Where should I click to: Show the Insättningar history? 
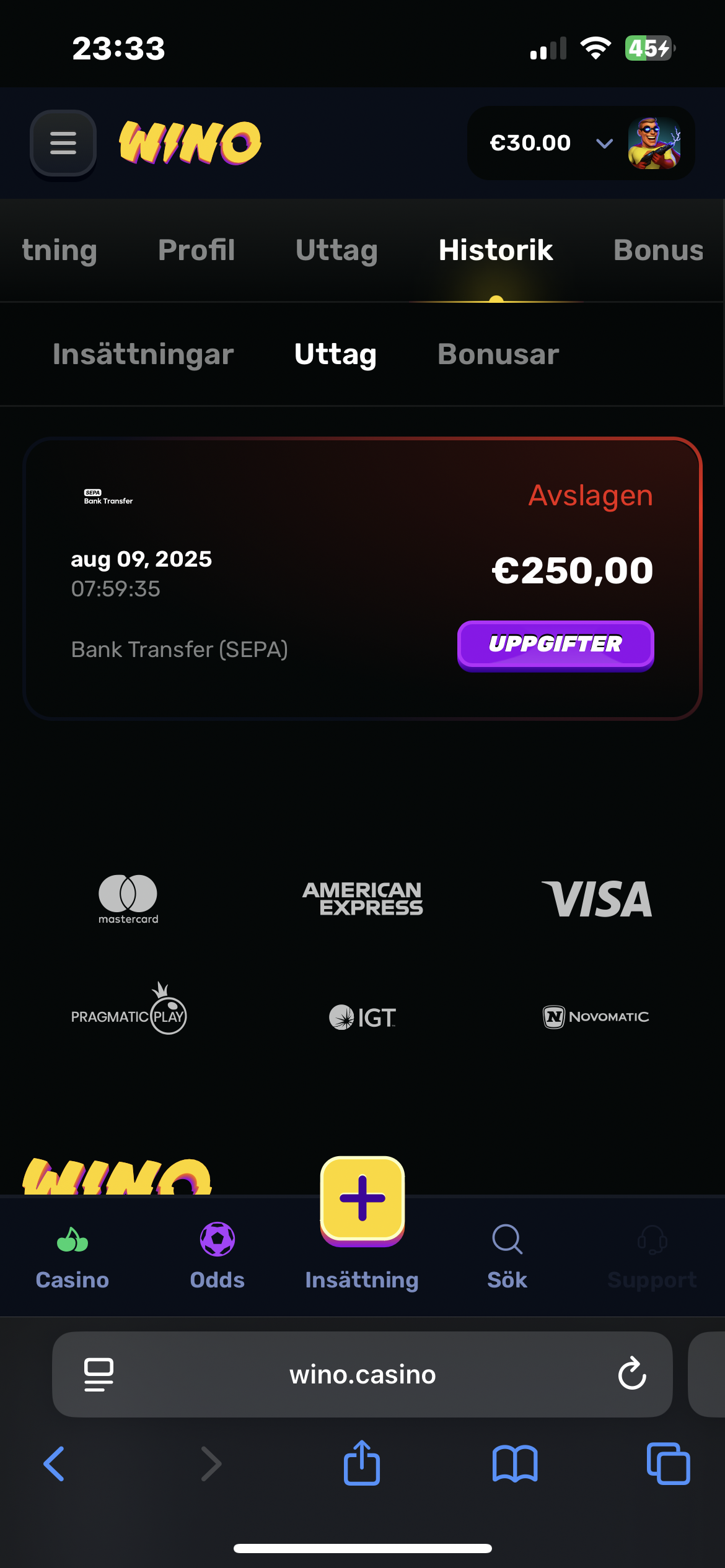(143, 354)
